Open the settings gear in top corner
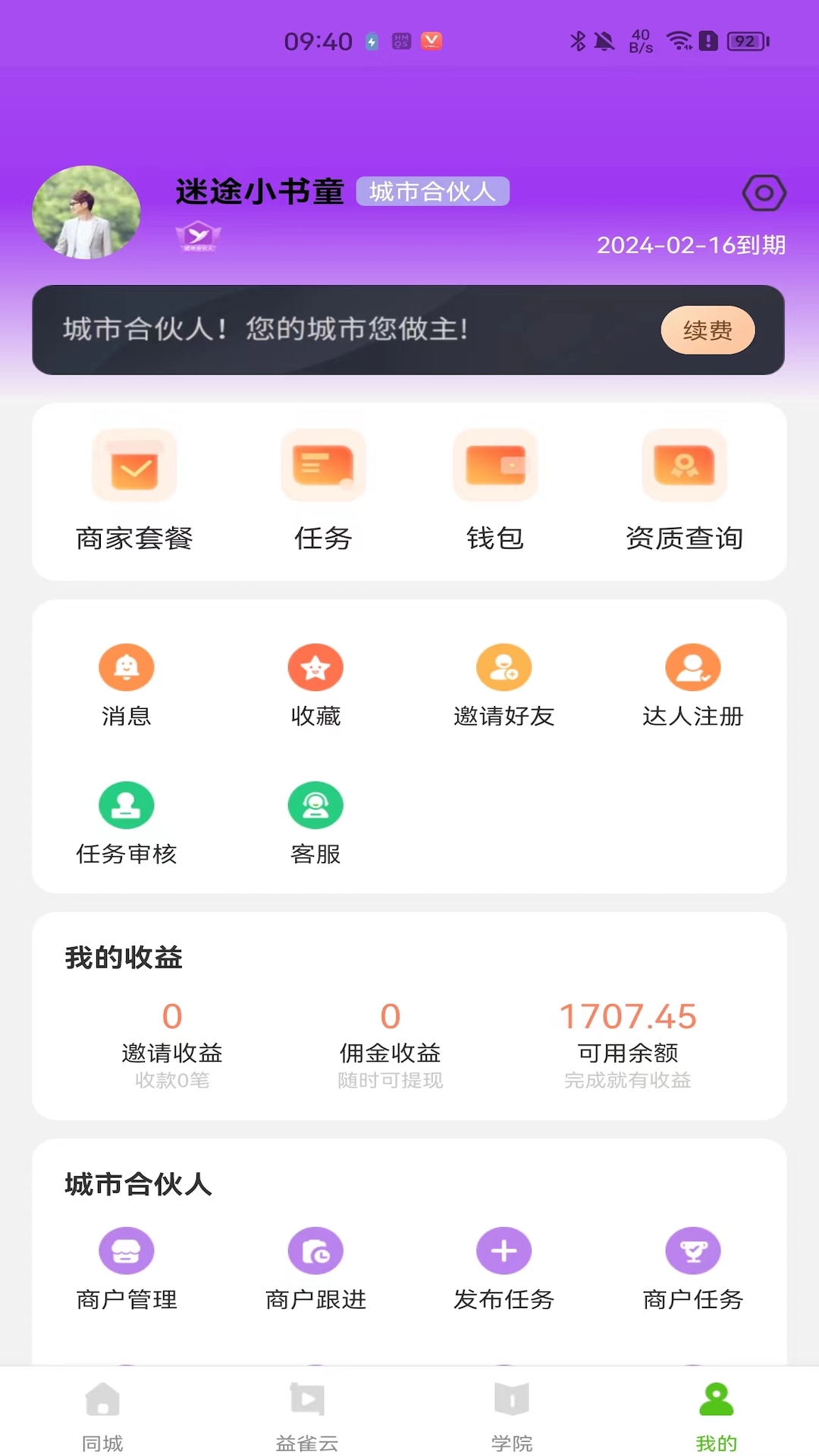Screen dimensions: 819x1456 point(766,193)
